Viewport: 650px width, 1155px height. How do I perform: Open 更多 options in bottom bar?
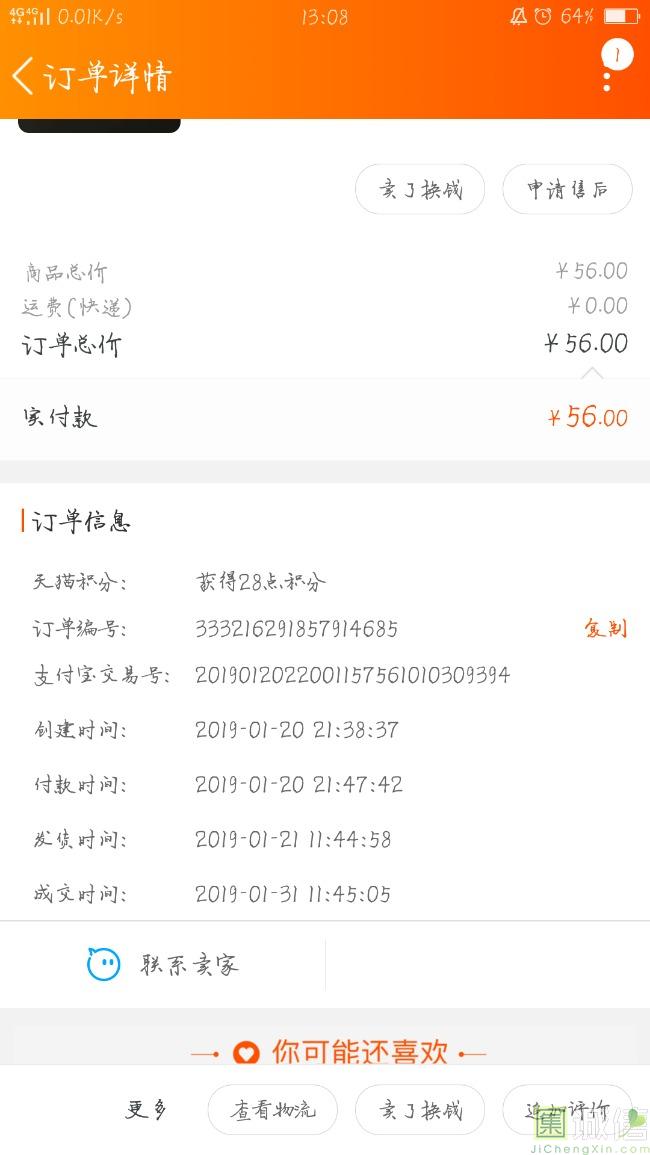click(x=146, y=1109)
